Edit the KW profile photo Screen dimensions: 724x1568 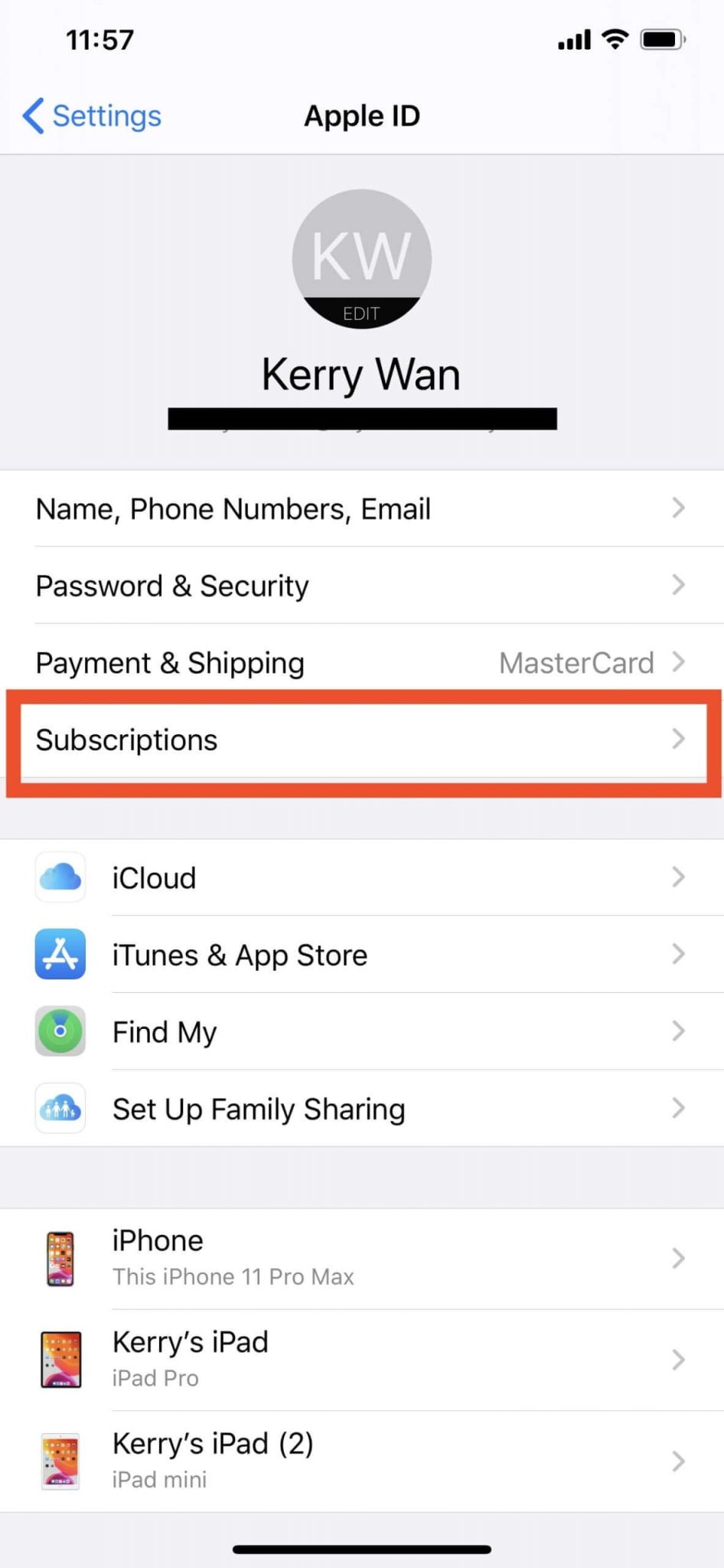click(x=362, y=260)
